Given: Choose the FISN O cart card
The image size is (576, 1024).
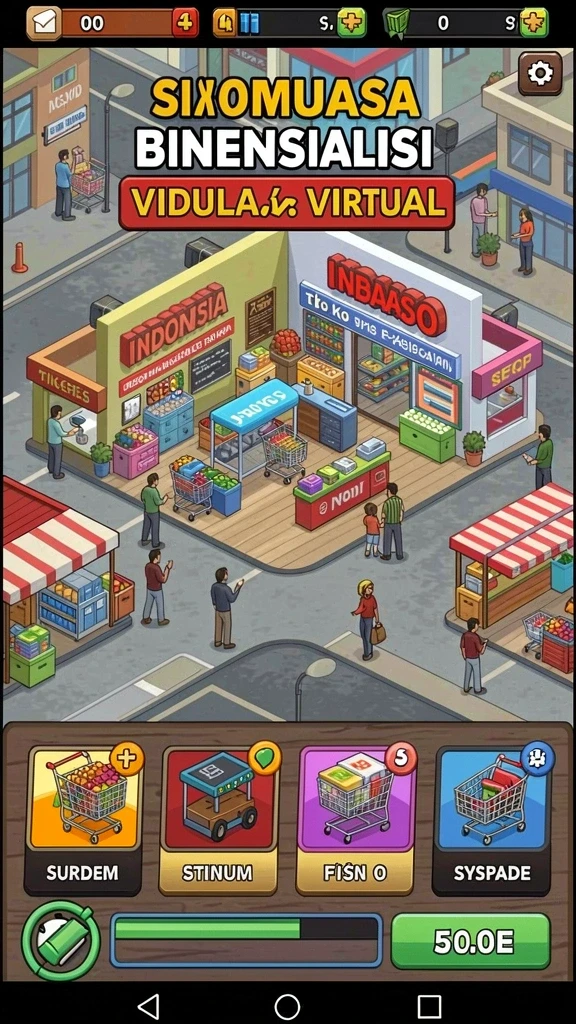Looking at the screenshot, I should point(356,821).
